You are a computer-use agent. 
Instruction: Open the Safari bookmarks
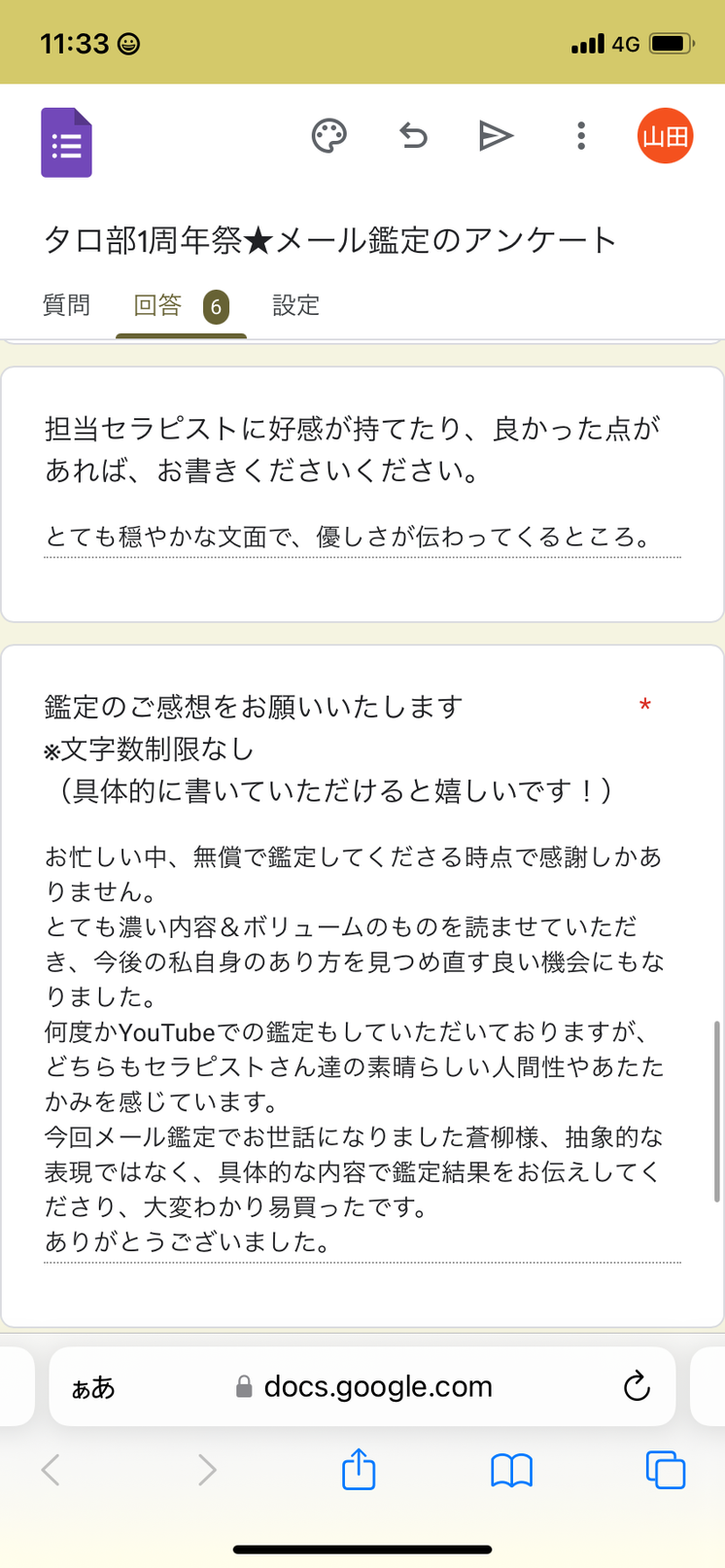point(512,1471)
